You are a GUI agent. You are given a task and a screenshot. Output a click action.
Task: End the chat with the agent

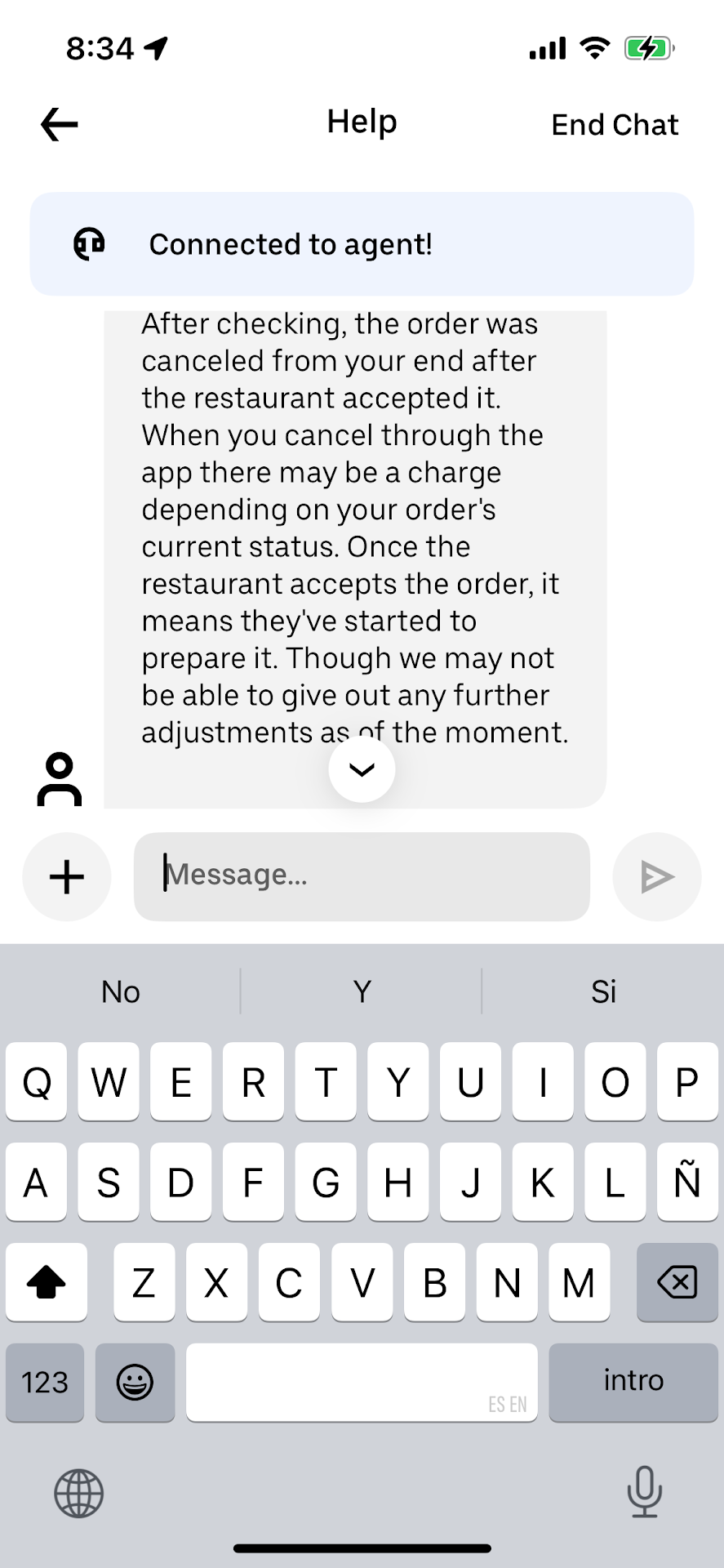(x=614, y=125)
